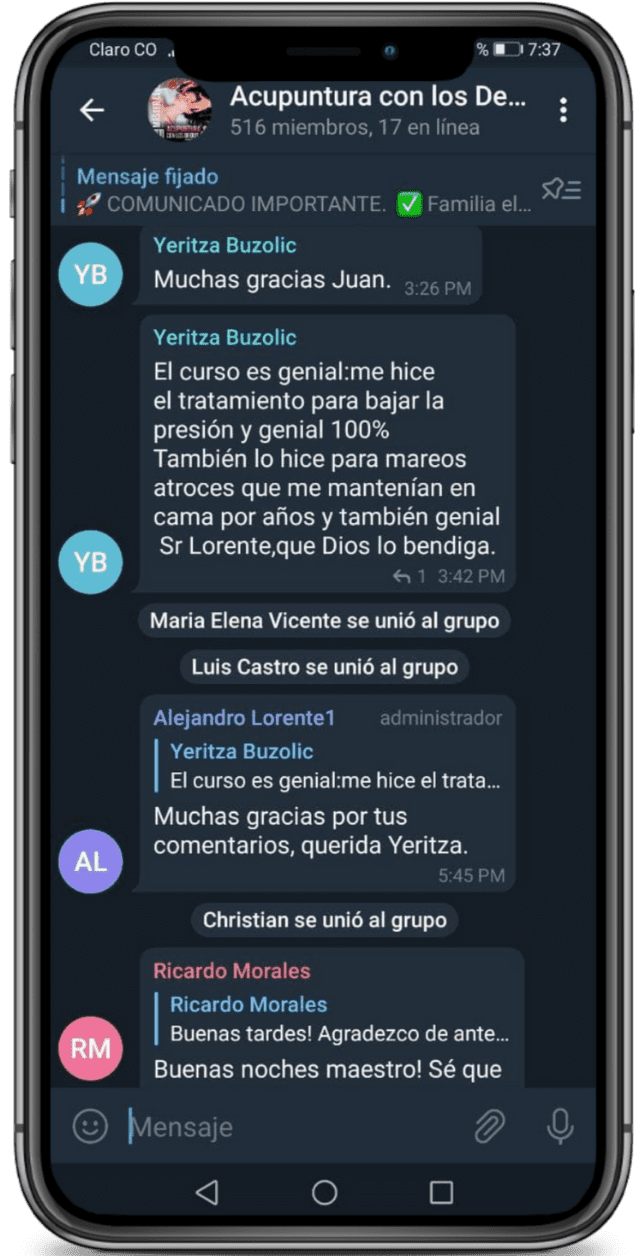This screenshot has width=643, height=1256.
Task: Show the pinned messages list icon
Action: (x=560, y=189)
